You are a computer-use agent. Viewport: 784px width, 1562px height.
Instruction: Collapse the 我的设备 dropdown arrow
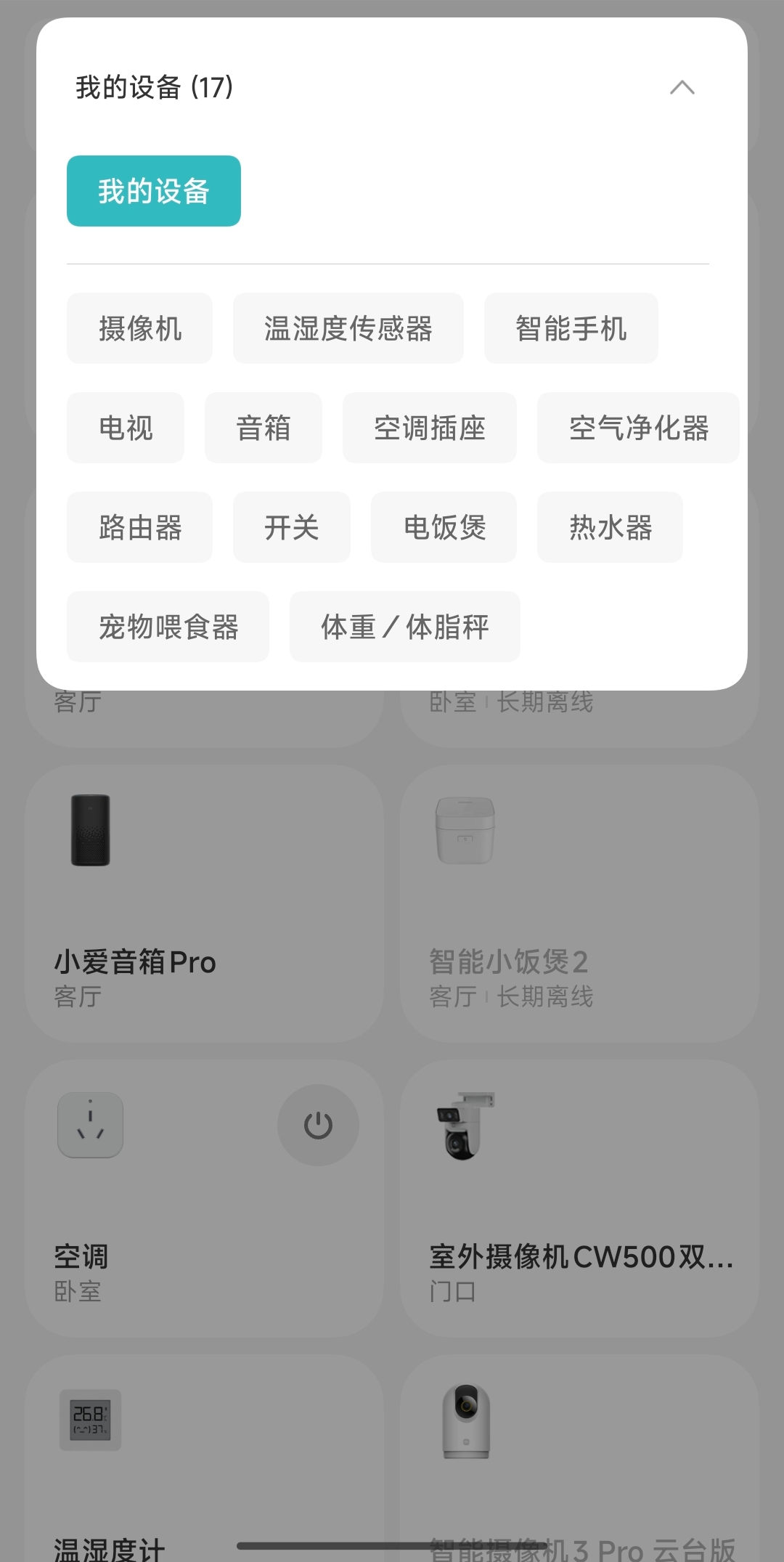click(x=682, y=88)
